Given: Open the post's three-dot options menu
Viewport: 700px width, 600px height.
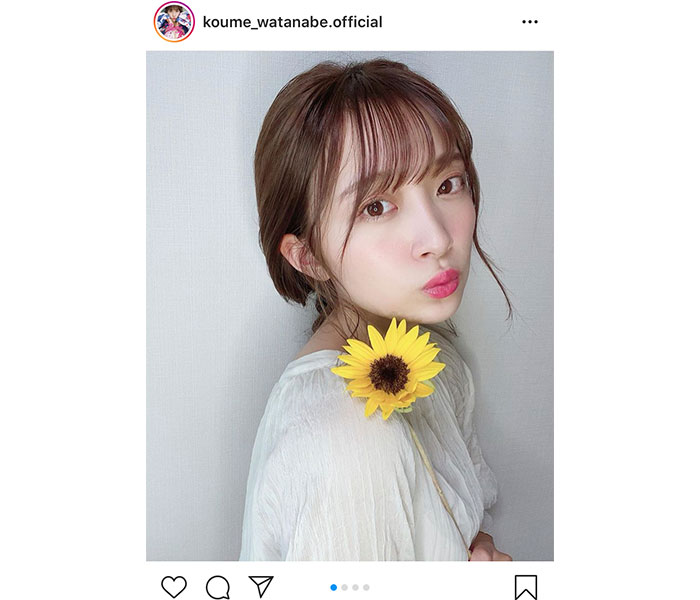Looking at the screenshot, I should [x=530, y=22].
